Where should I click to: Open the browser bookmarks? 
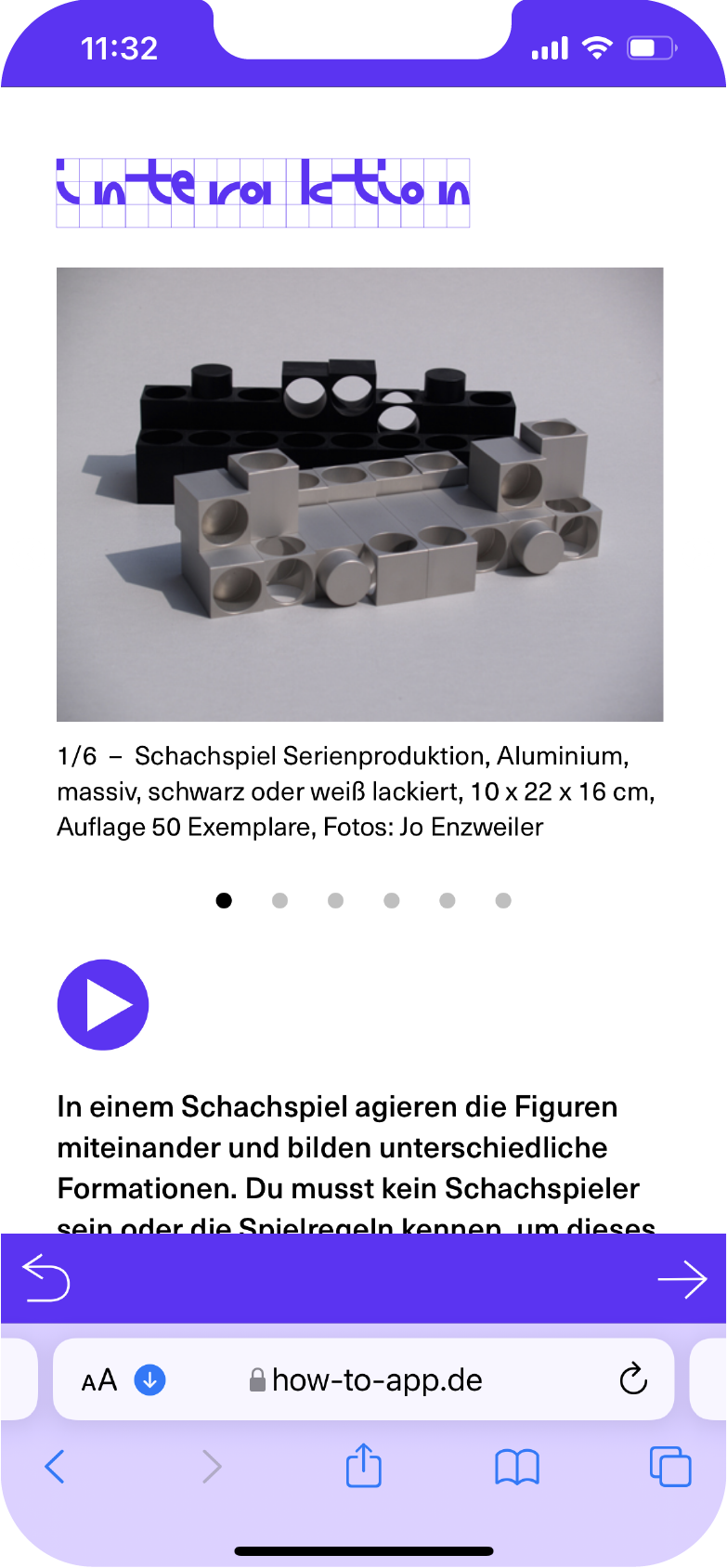517,1468
